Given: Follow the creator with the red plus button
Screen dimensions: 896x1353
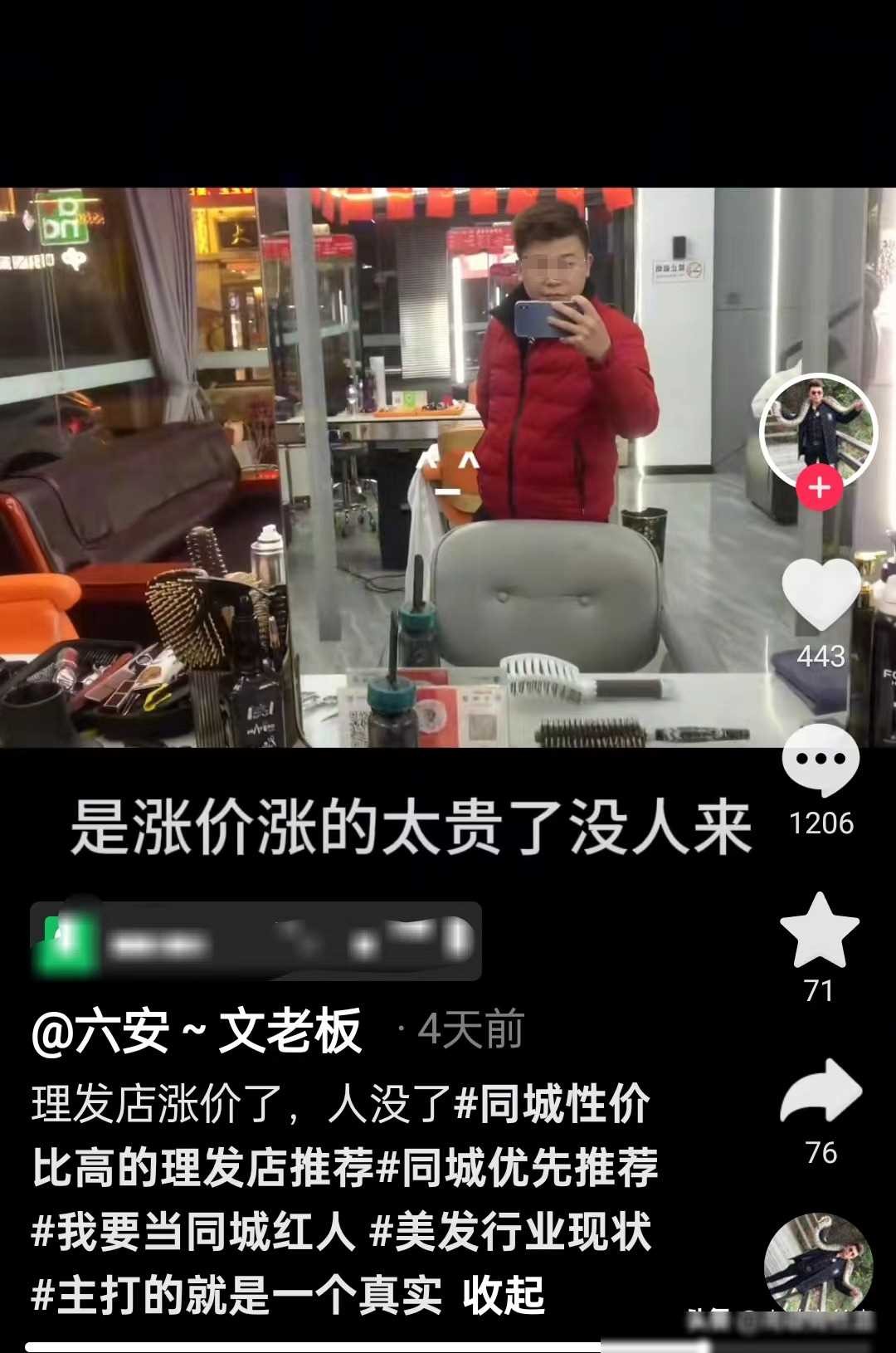Looking at the screenshot, I should tap(820, 487).
